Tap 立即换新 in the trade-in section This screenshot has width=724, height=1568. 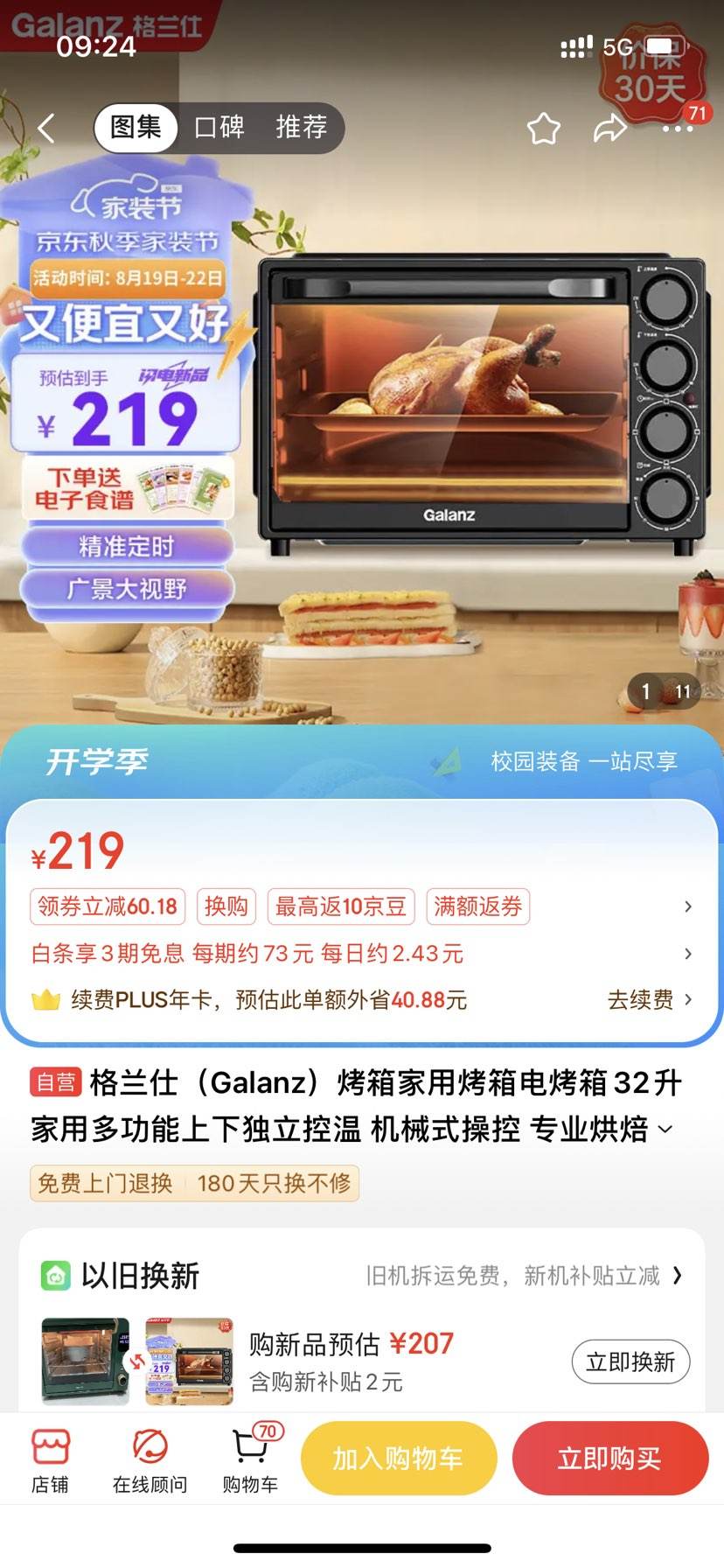[x=631, y=1361]
